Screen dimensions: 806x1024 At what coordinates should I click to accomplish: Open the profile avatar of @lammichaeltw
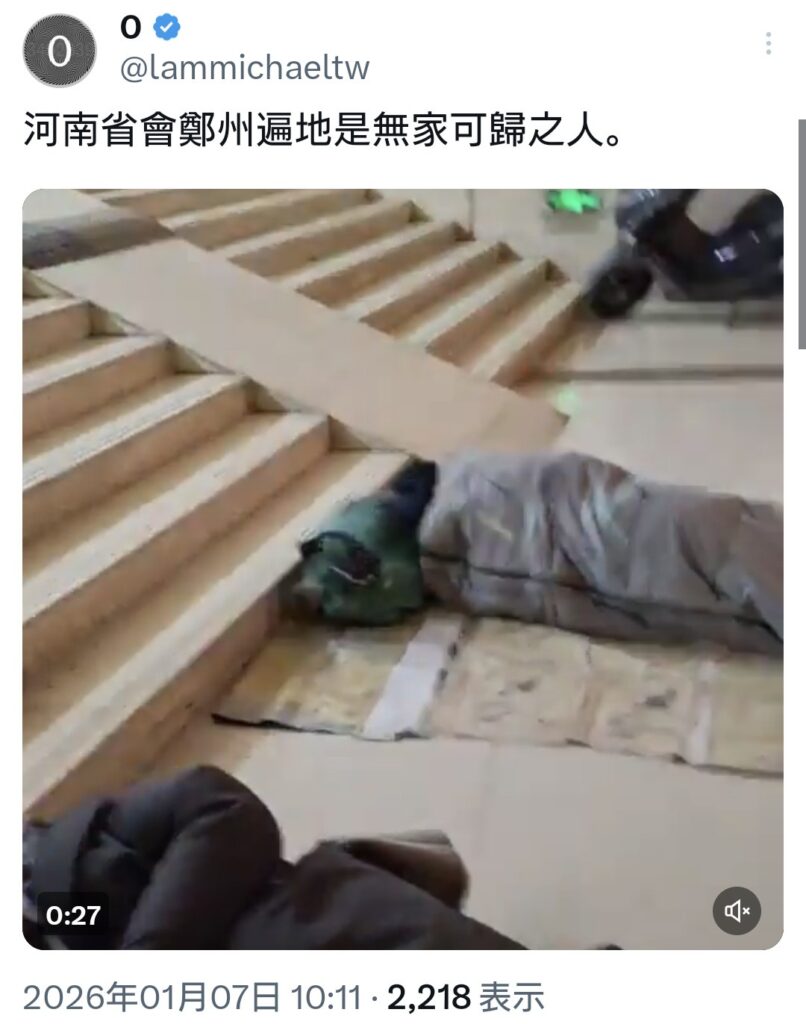(x=60, y=50)
